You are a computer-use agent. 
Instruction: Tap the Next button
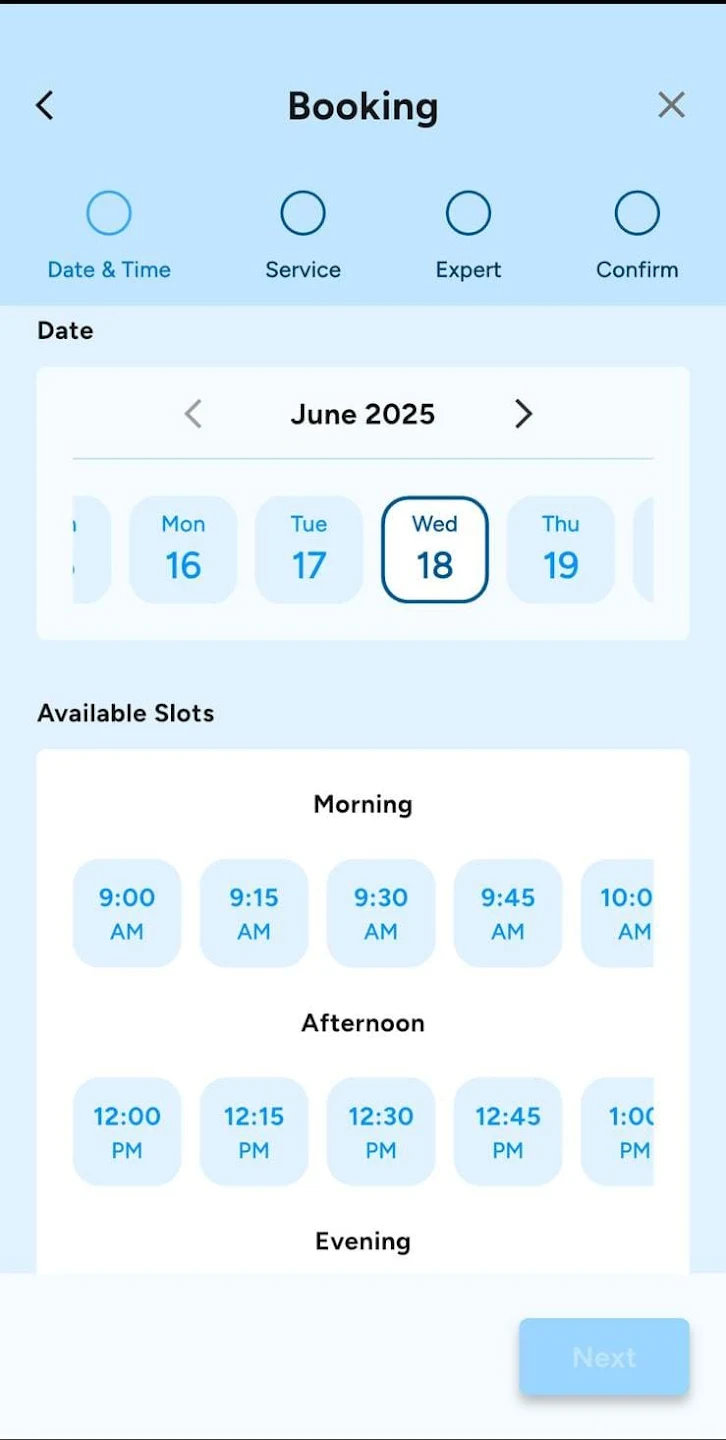604,1357
